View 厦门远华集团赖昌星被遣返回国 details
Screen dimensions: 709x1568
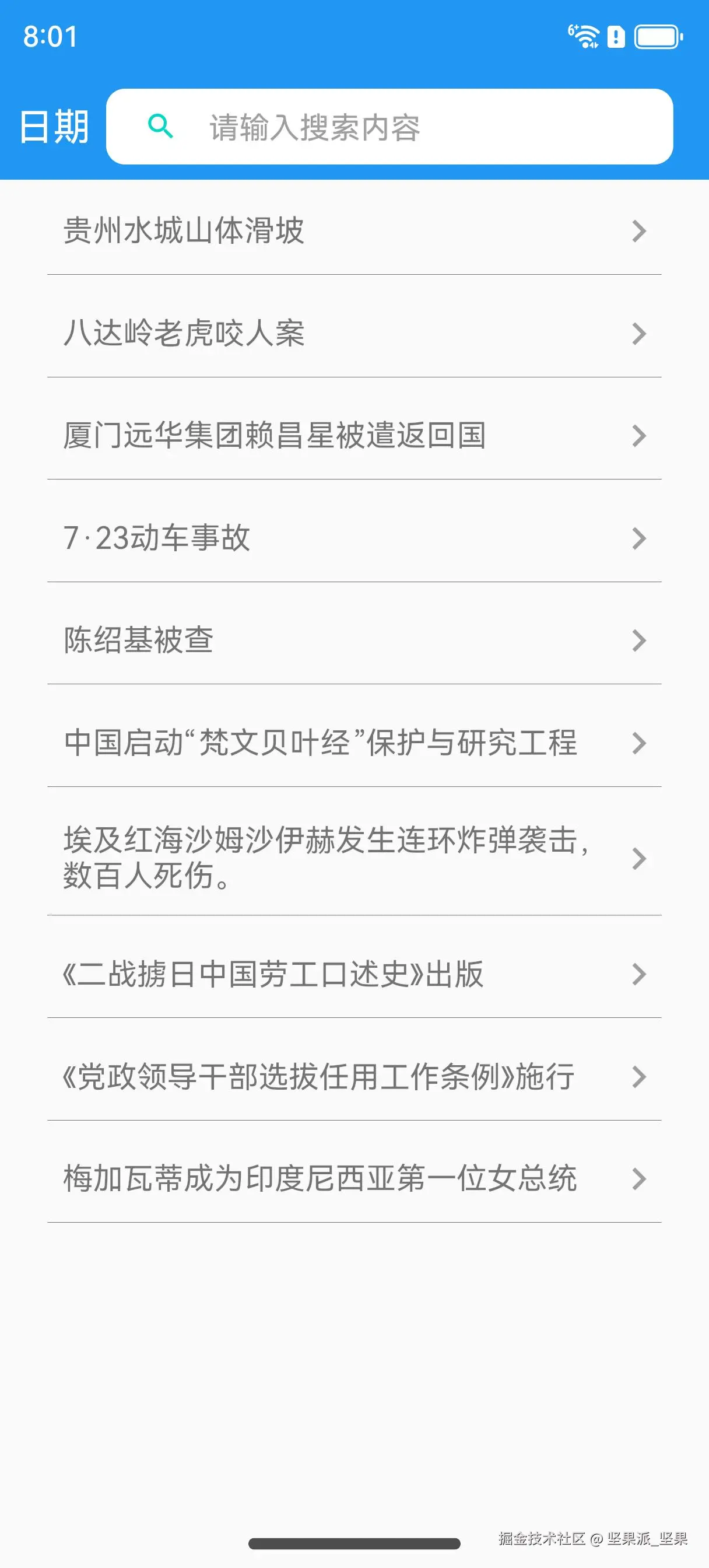point(354,435)
